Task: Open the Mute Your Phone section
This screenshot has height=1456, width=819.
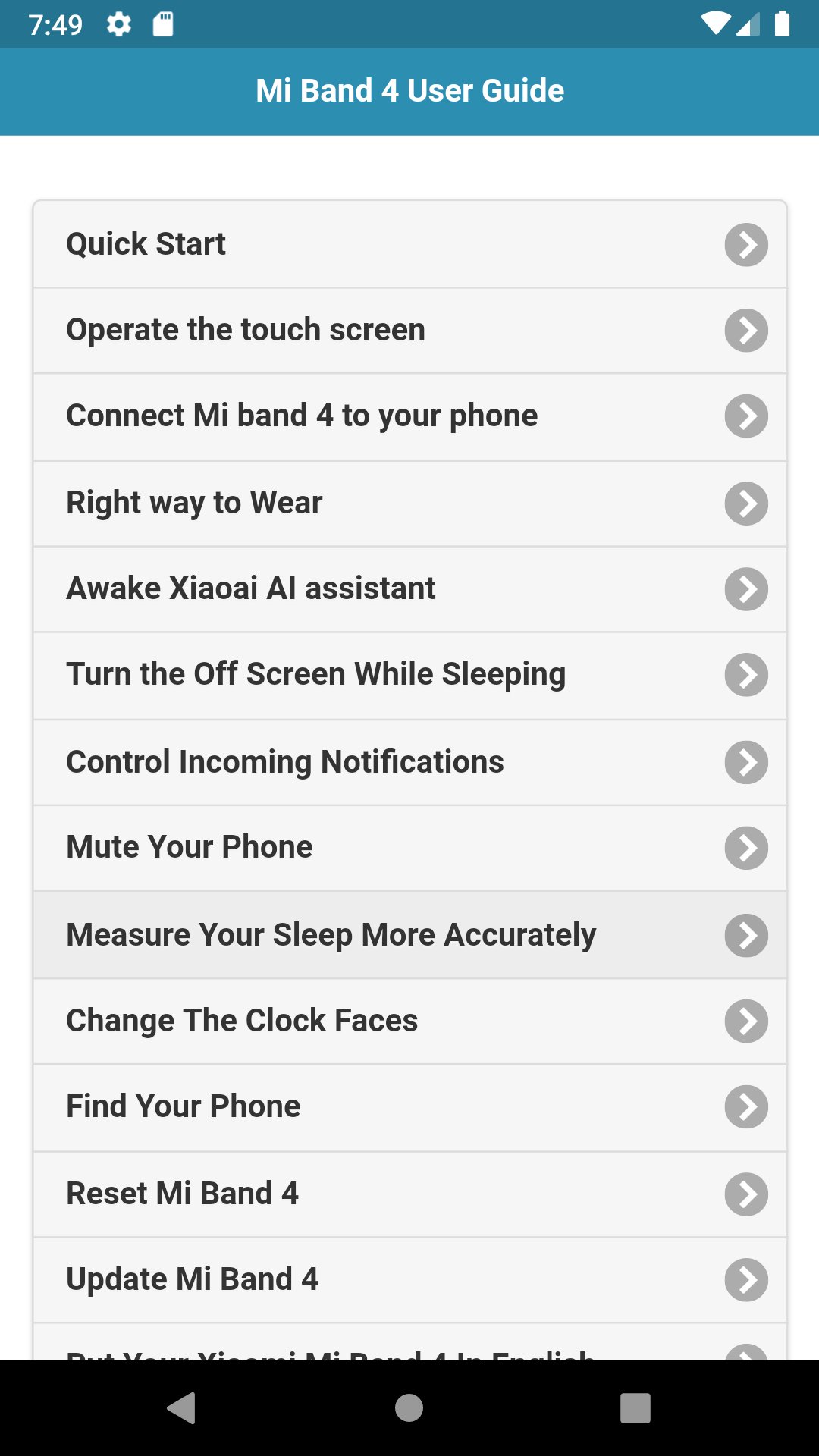Action: [409, 848]
